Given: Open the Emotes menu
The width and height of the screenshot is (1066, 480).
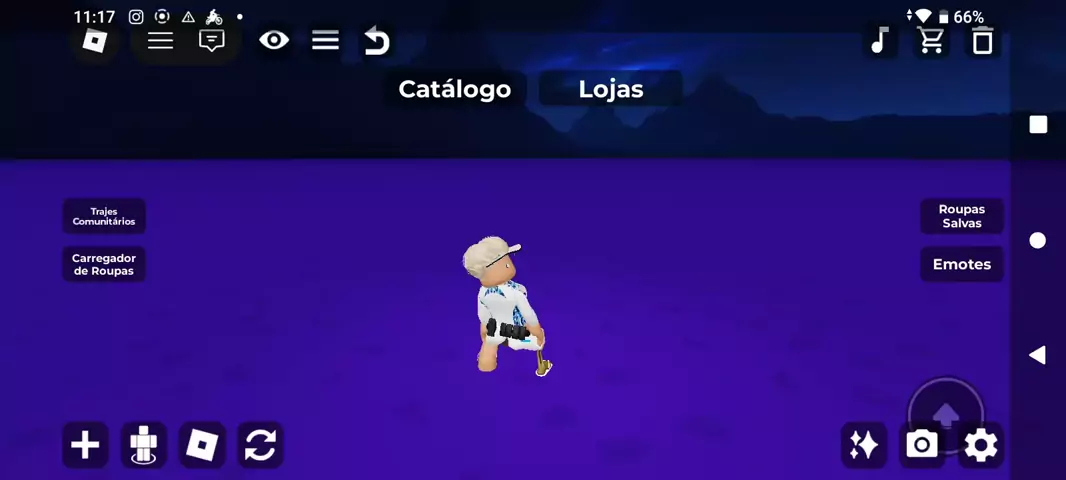Looking at the screenshot, I should (x=961, y=265).
